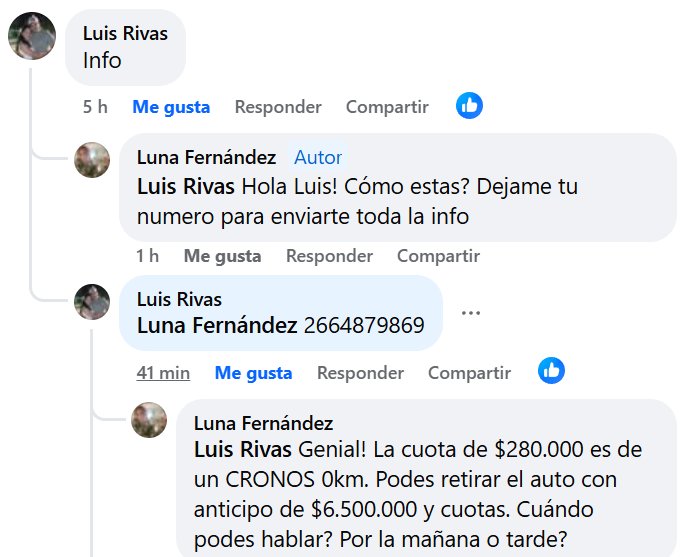Open reactions on the "Info" comment
Viewport: 695px width, 557px height.
[x=470, y=105]
